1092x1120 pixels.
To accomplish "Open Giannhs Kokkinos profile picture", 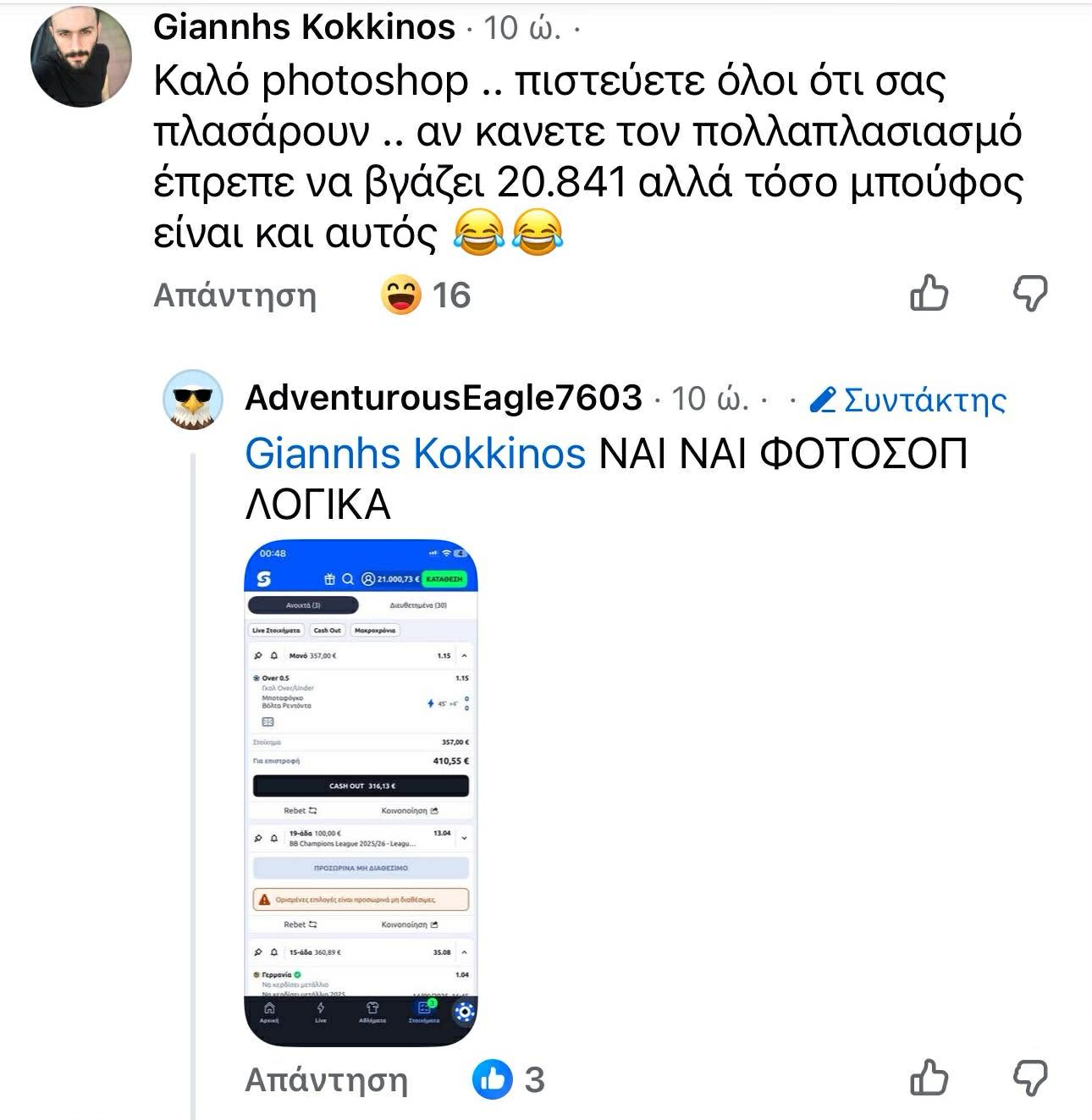I will coord(80,57).
